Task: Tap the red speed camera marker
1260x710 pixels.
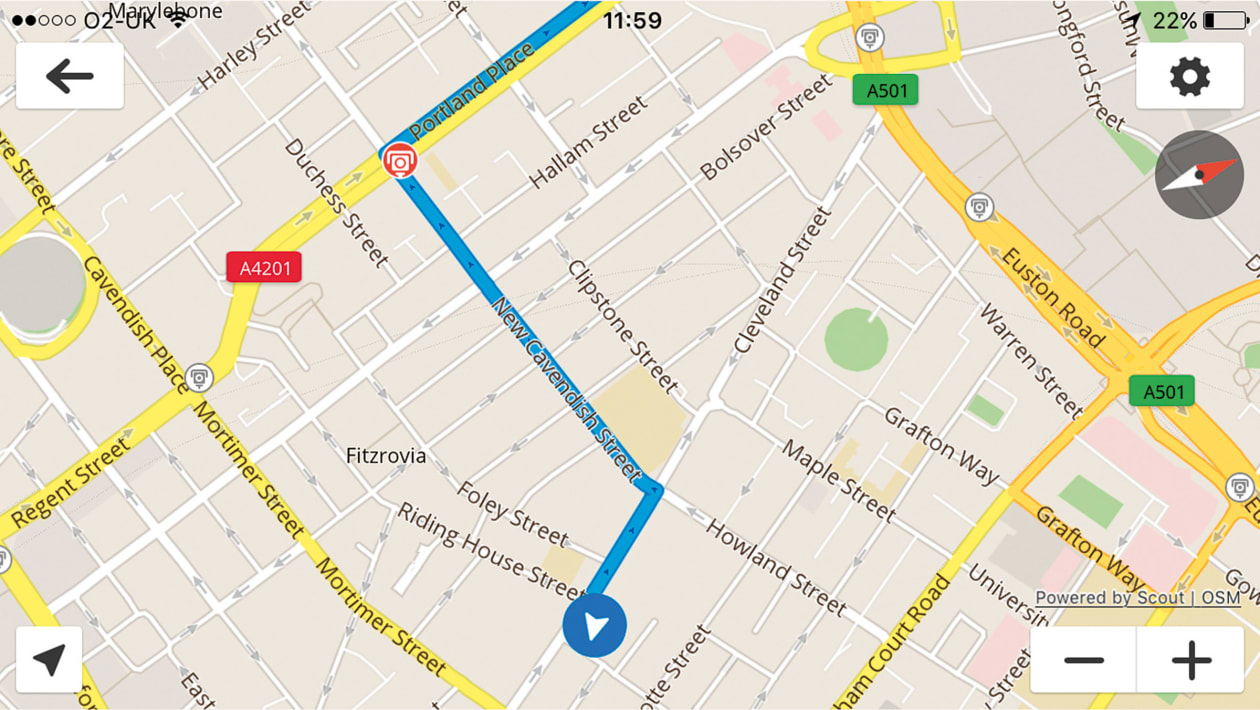Action: pyautogui.click(x=400, y=160)
